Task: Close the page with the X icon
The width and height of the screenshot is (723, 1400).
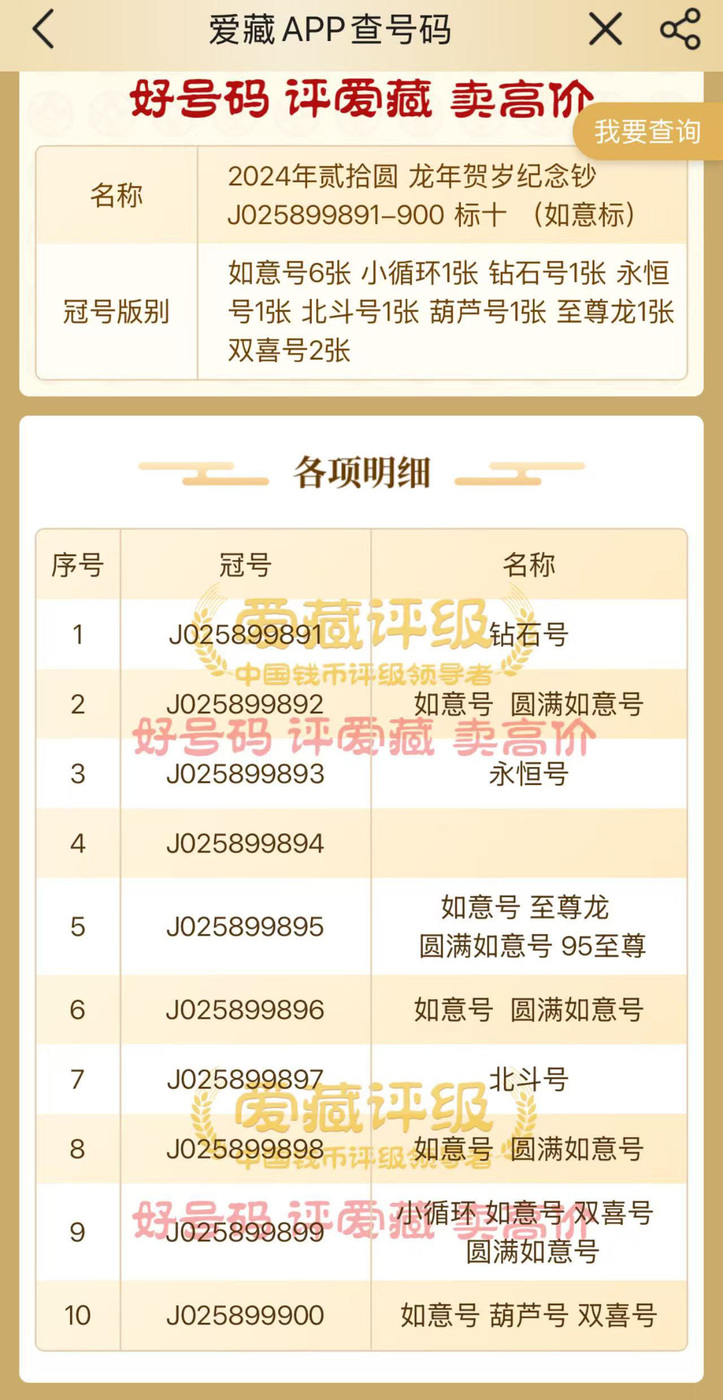Action: point(605,30)
